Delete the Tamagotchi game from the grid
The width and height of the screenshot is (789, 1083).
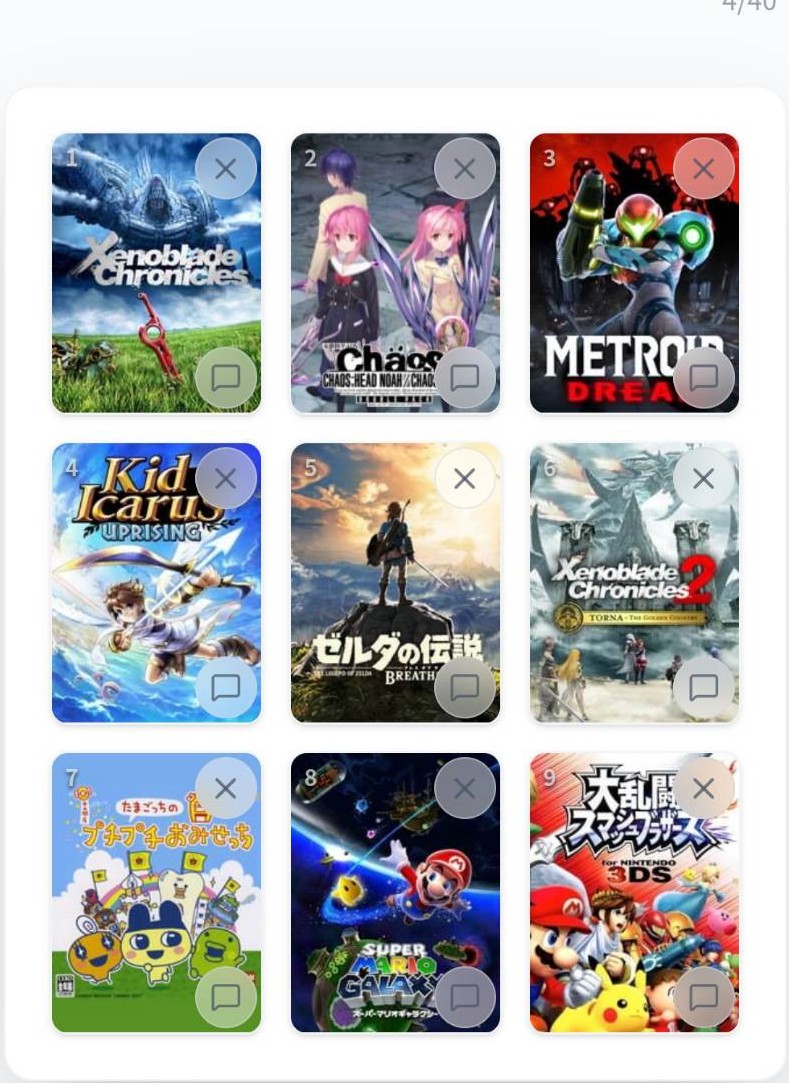point(226,789)
